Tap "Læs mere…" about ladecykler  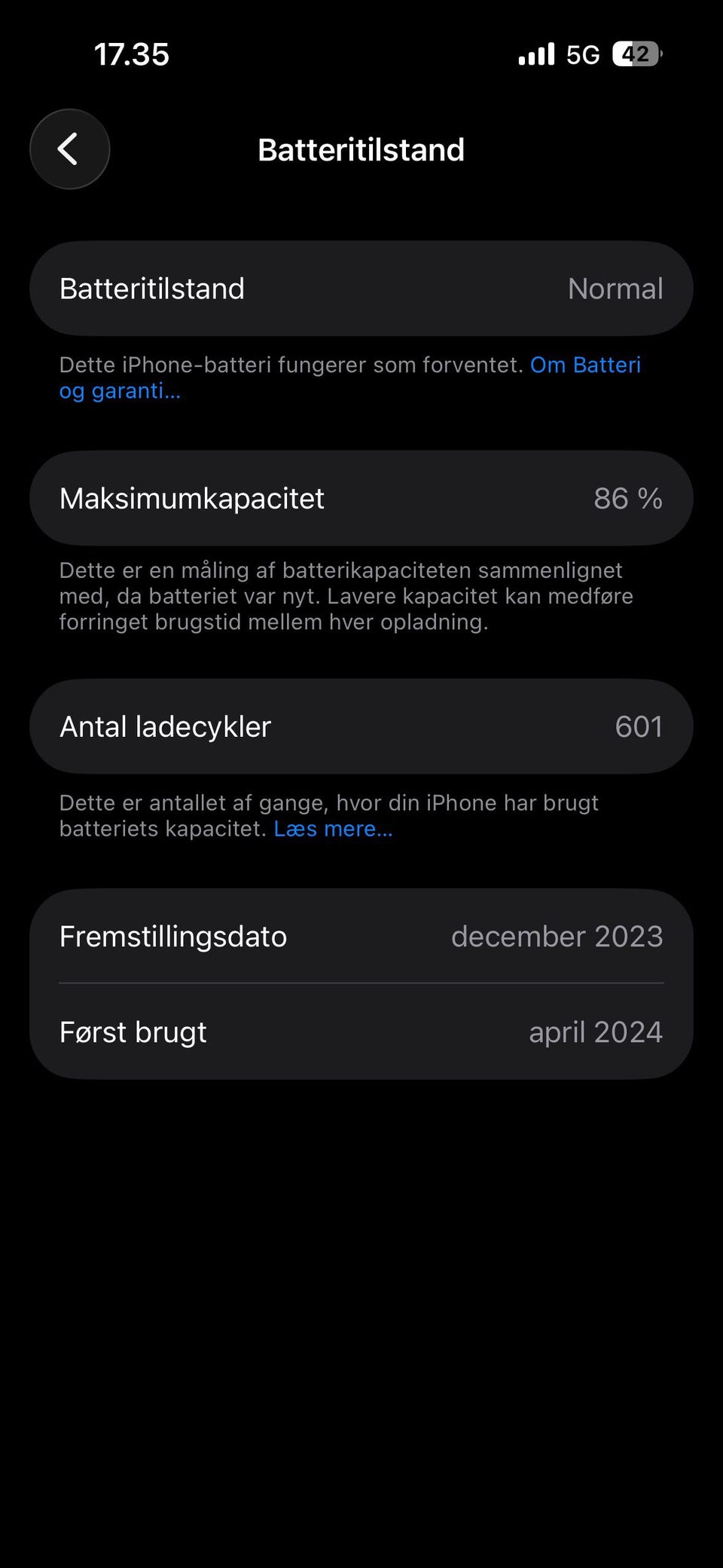coord(333,829)
